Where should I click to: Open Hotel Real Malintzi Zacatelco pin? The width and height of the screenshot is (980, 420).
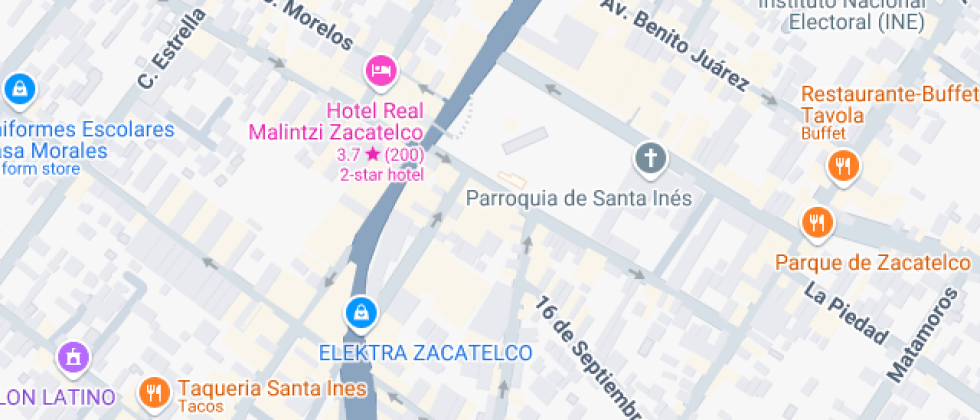(382, 70)
